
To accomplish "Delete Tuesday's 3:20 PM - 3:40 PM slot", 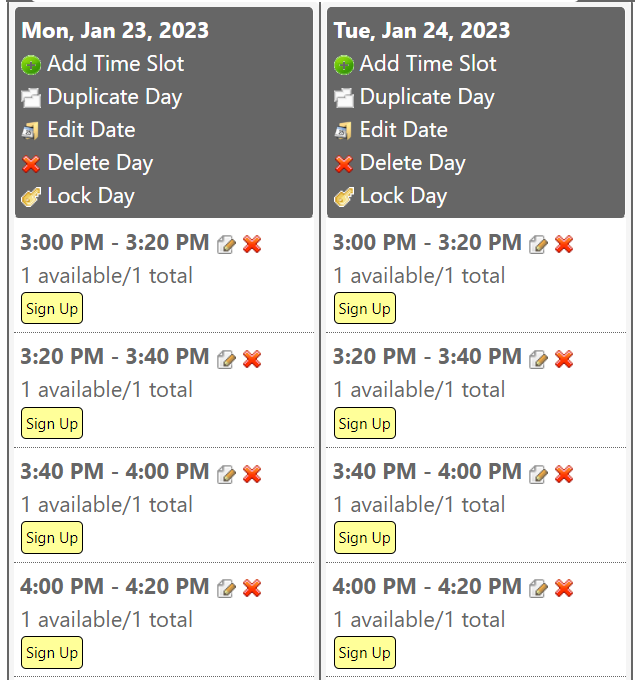I will (564, 359).
